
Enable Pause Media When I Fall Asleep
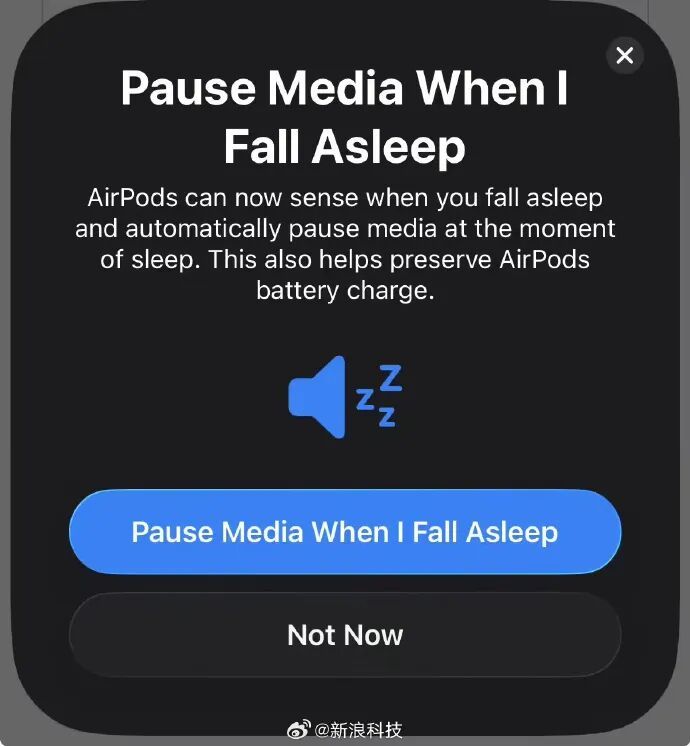(x=345, y=531)
